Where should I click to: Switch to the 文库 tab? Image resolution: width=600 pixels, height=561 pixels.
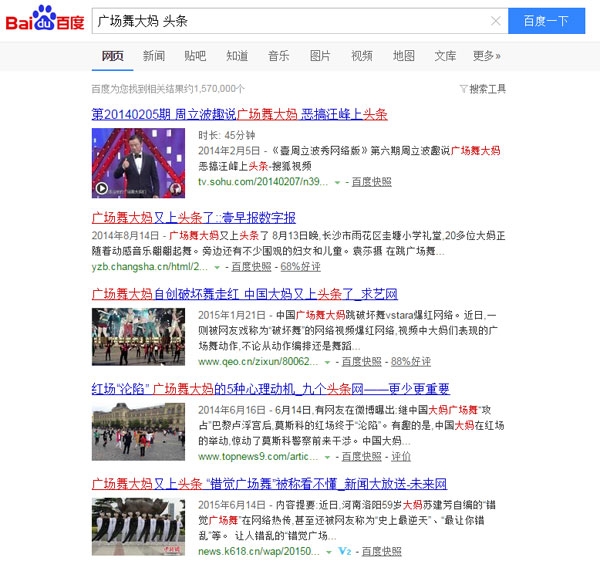(x=445, y=56)
